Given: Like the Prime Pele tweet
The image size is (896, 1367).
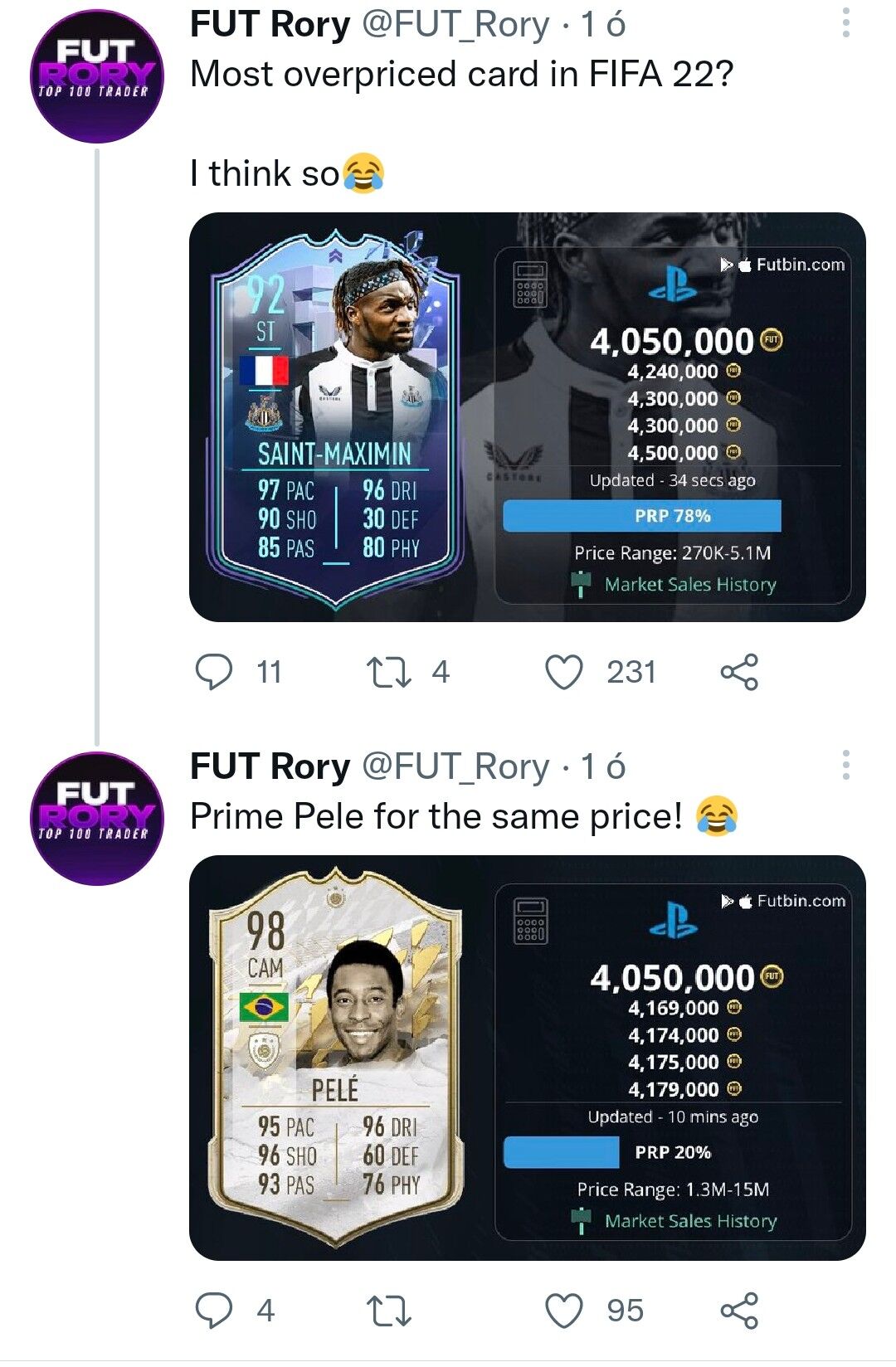Looking at the screenshot, I should [564, 1311].
